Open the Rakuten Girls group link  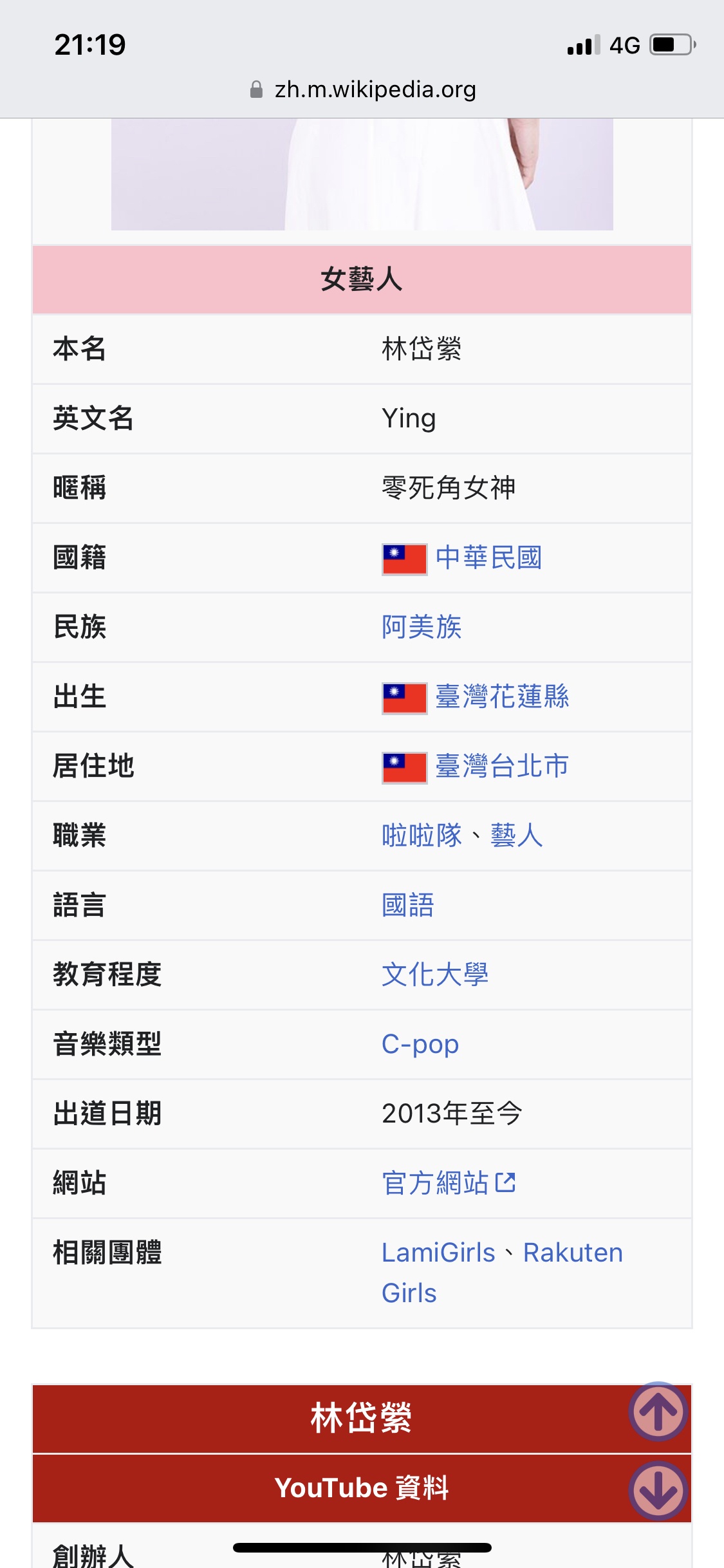coord(502,1273)
